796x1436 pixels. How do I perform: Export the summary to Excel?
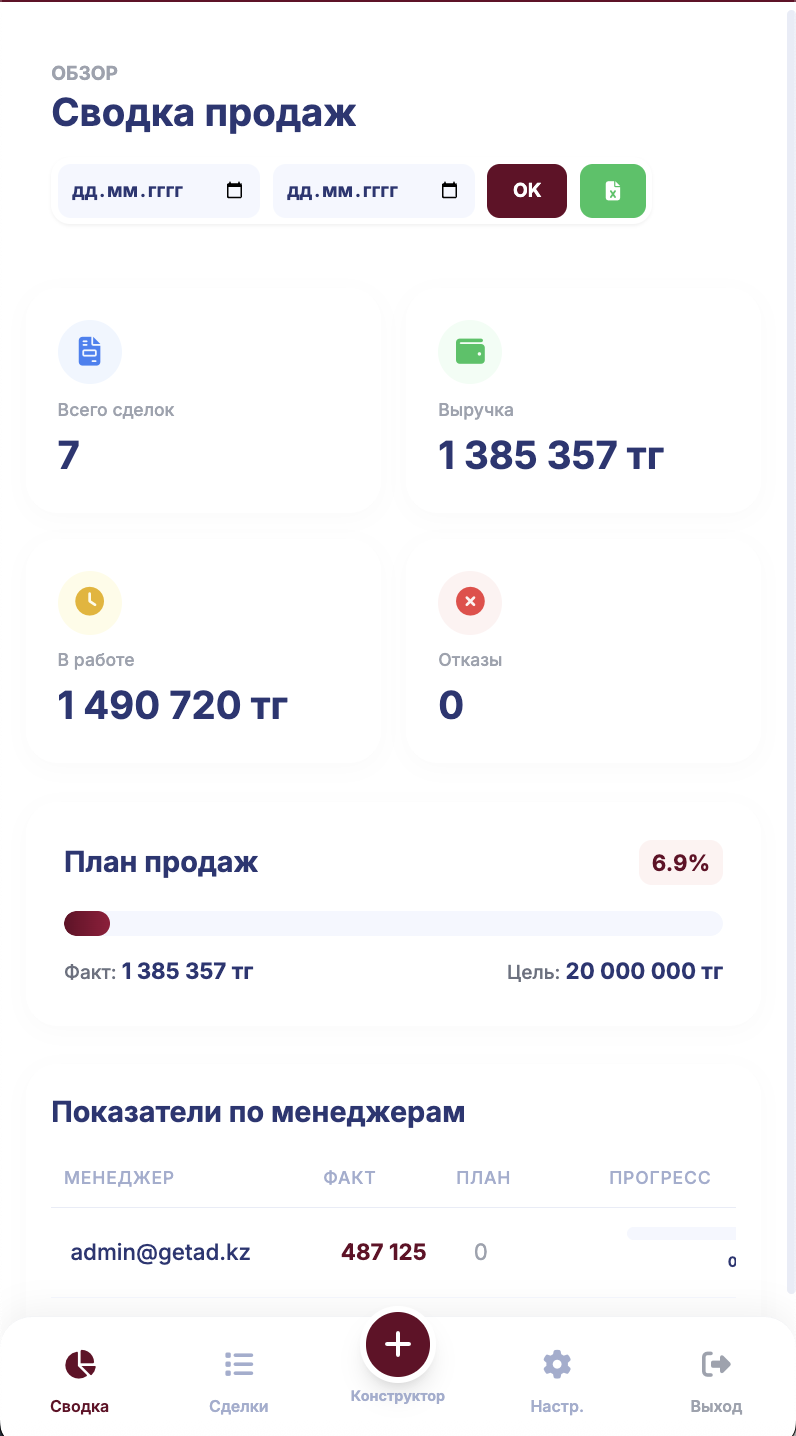click(613, 191)
